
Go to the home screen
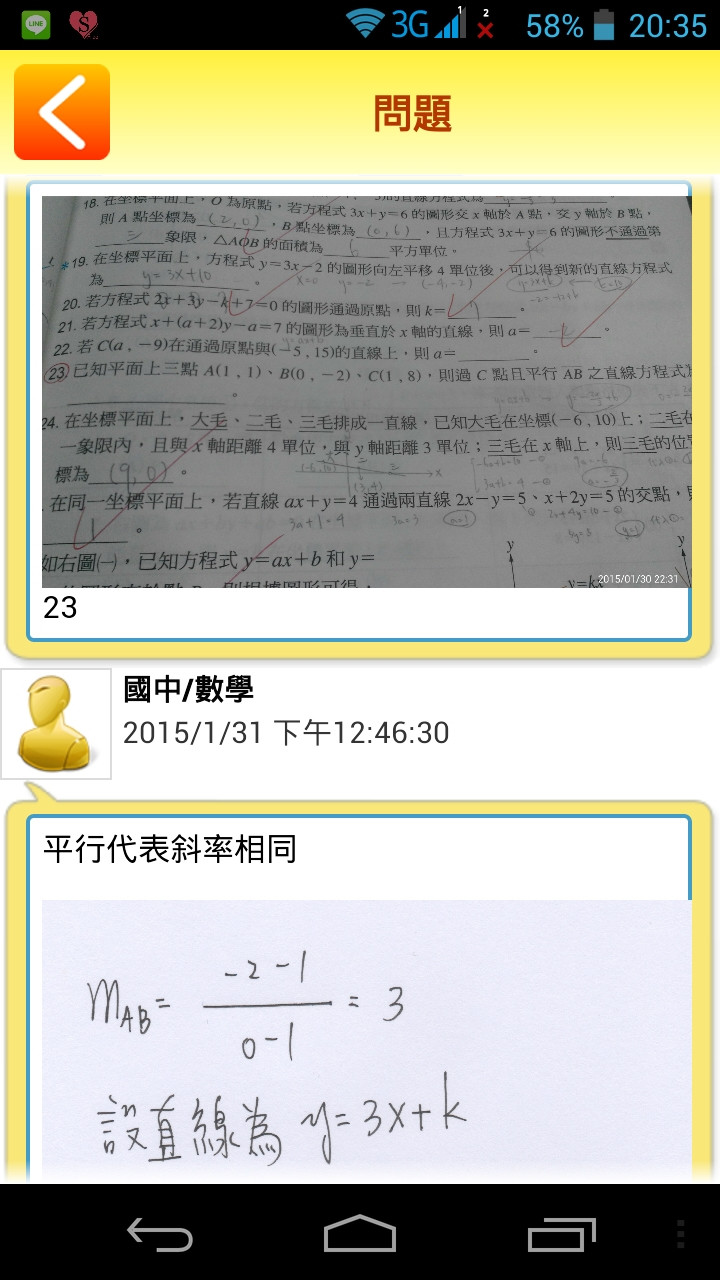pos(360,1233)
